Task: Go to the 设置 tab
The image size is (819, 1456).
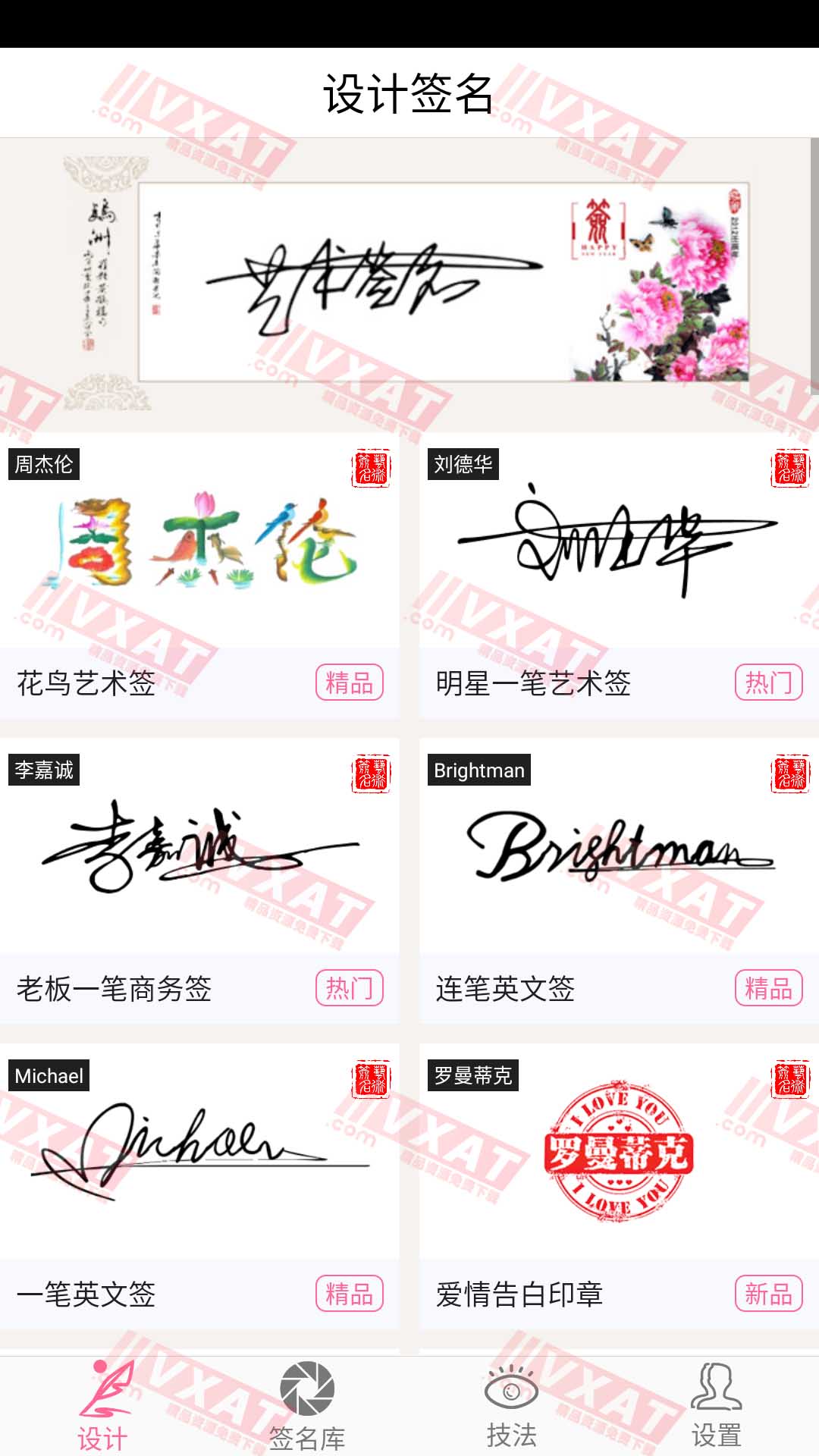Action: [x=717, y=1407]
